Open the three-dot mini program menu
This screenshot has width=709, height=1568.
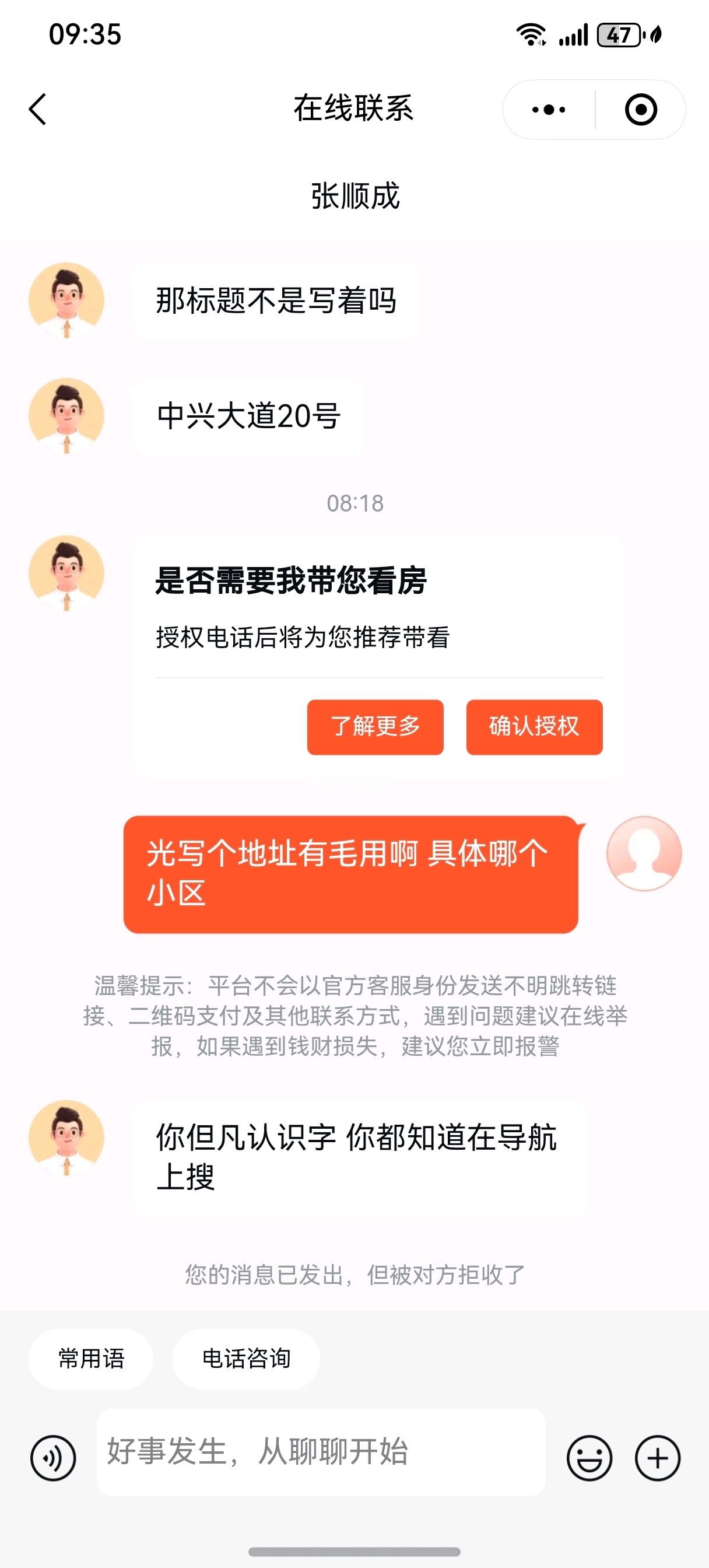(x=549, y=110)
